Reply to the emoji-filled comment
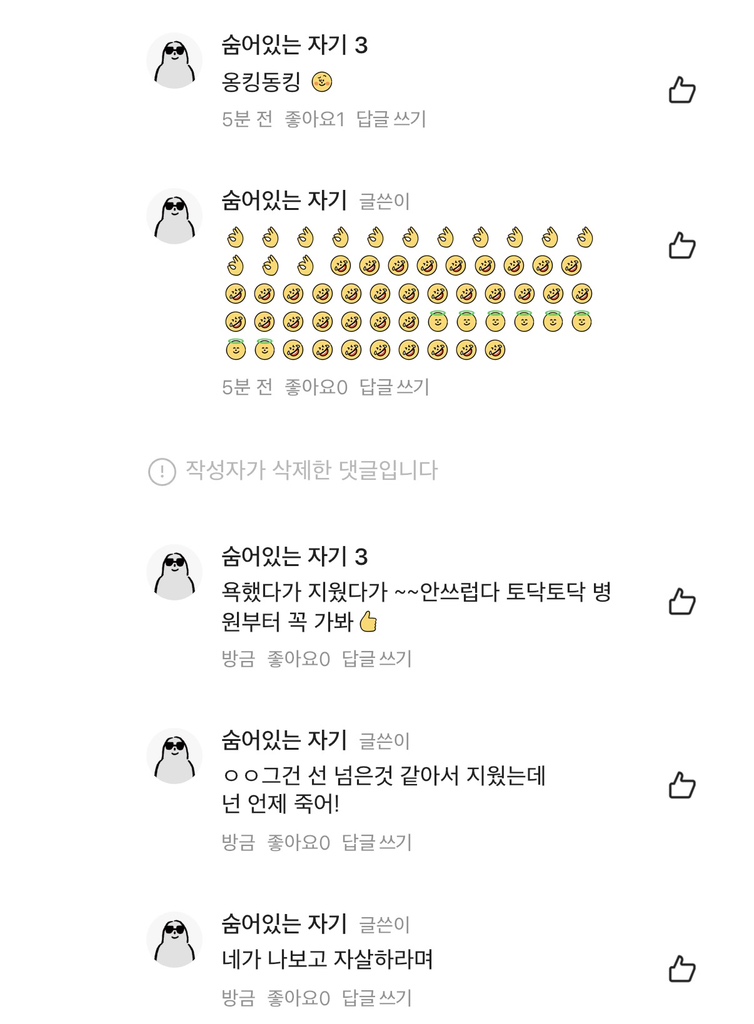 (393, 386)
